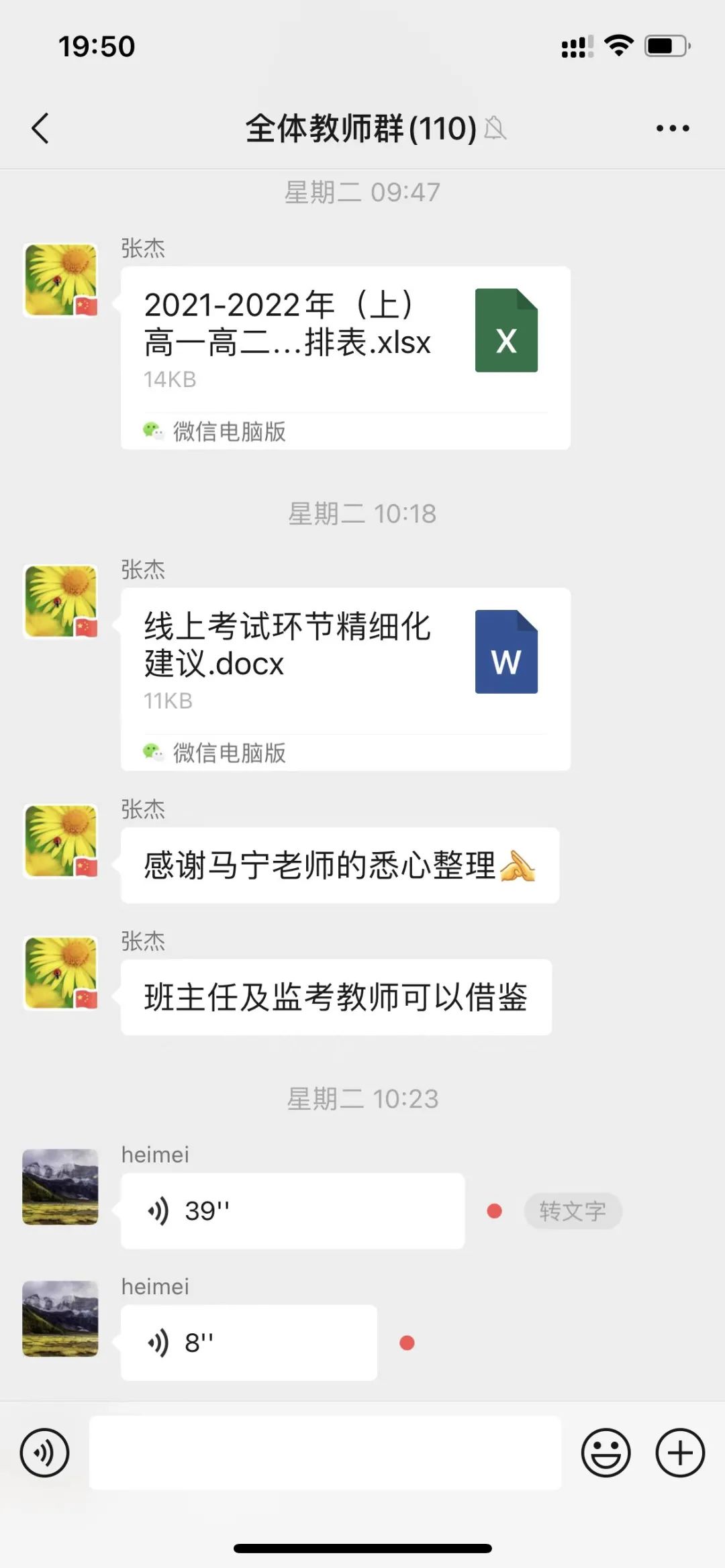
Task: Open the group chat options menu
Action: [673, 128]
